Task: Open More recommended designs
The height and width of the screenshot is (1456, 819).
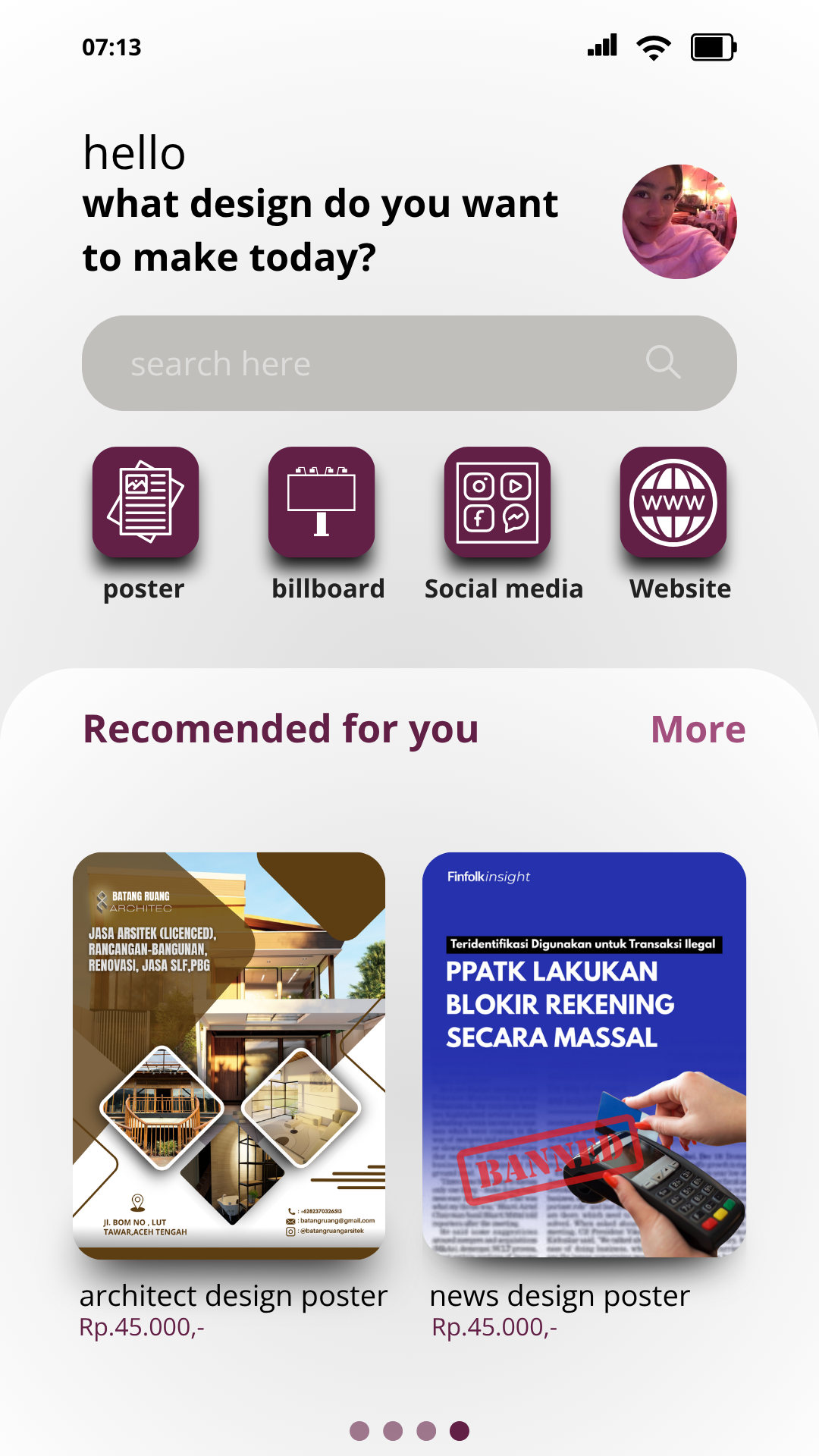Action: (698, 730)
